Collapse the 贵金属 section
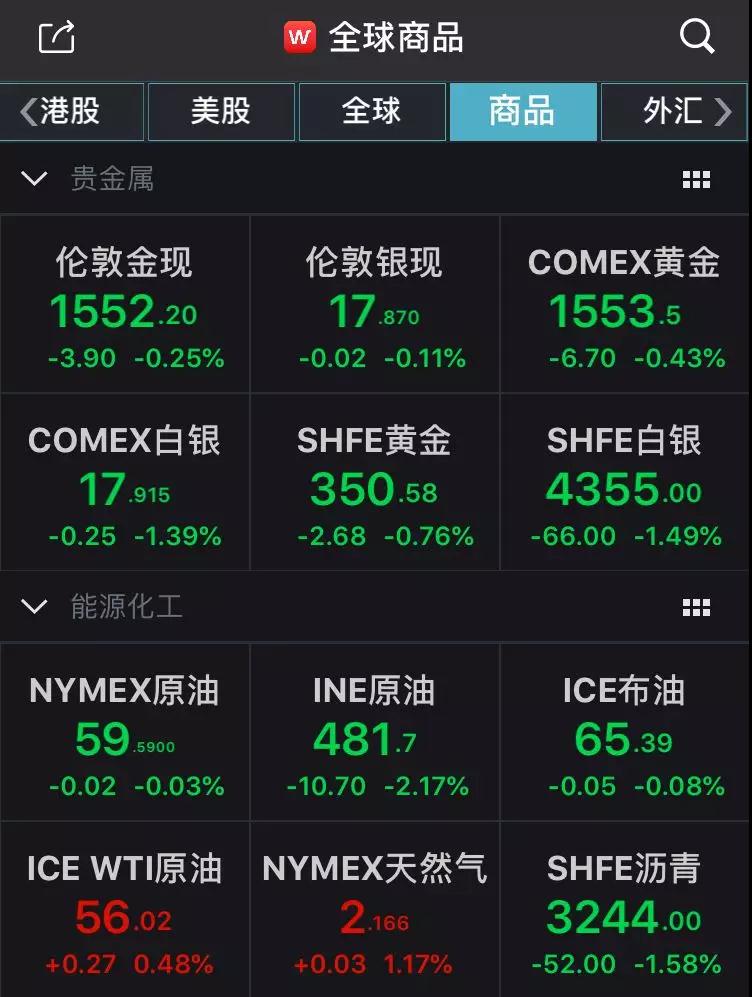Screen dimensions: 752x997 (x=34, y=179)
